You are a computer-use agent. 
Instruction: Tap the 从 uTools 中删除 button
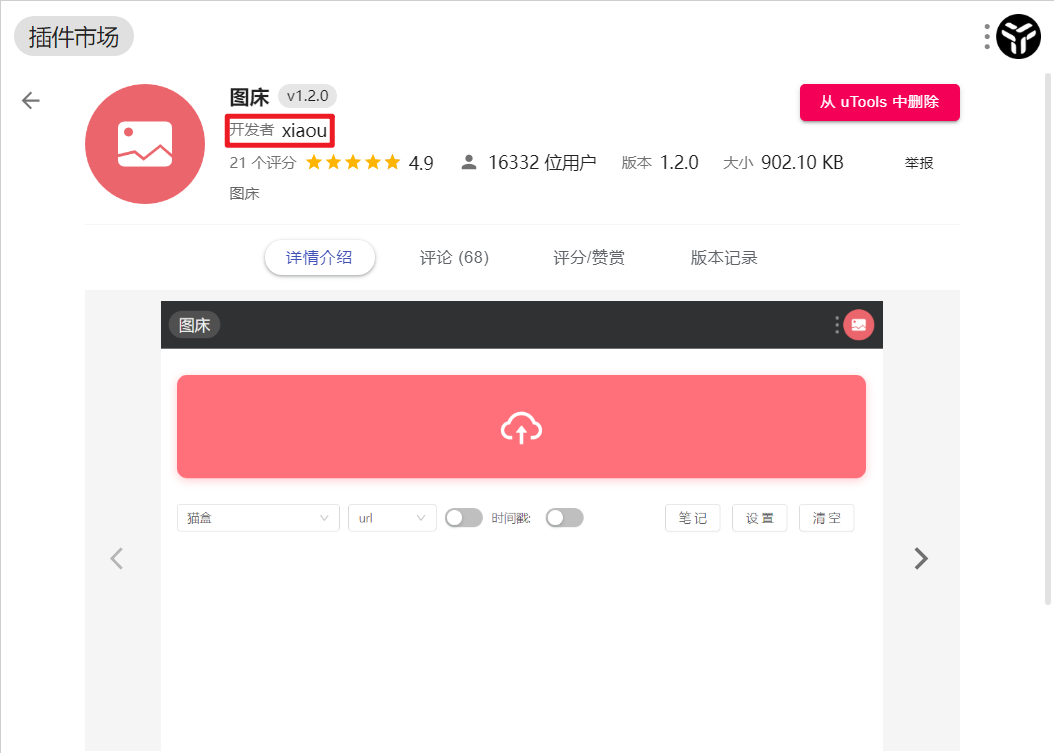(879, 102)
